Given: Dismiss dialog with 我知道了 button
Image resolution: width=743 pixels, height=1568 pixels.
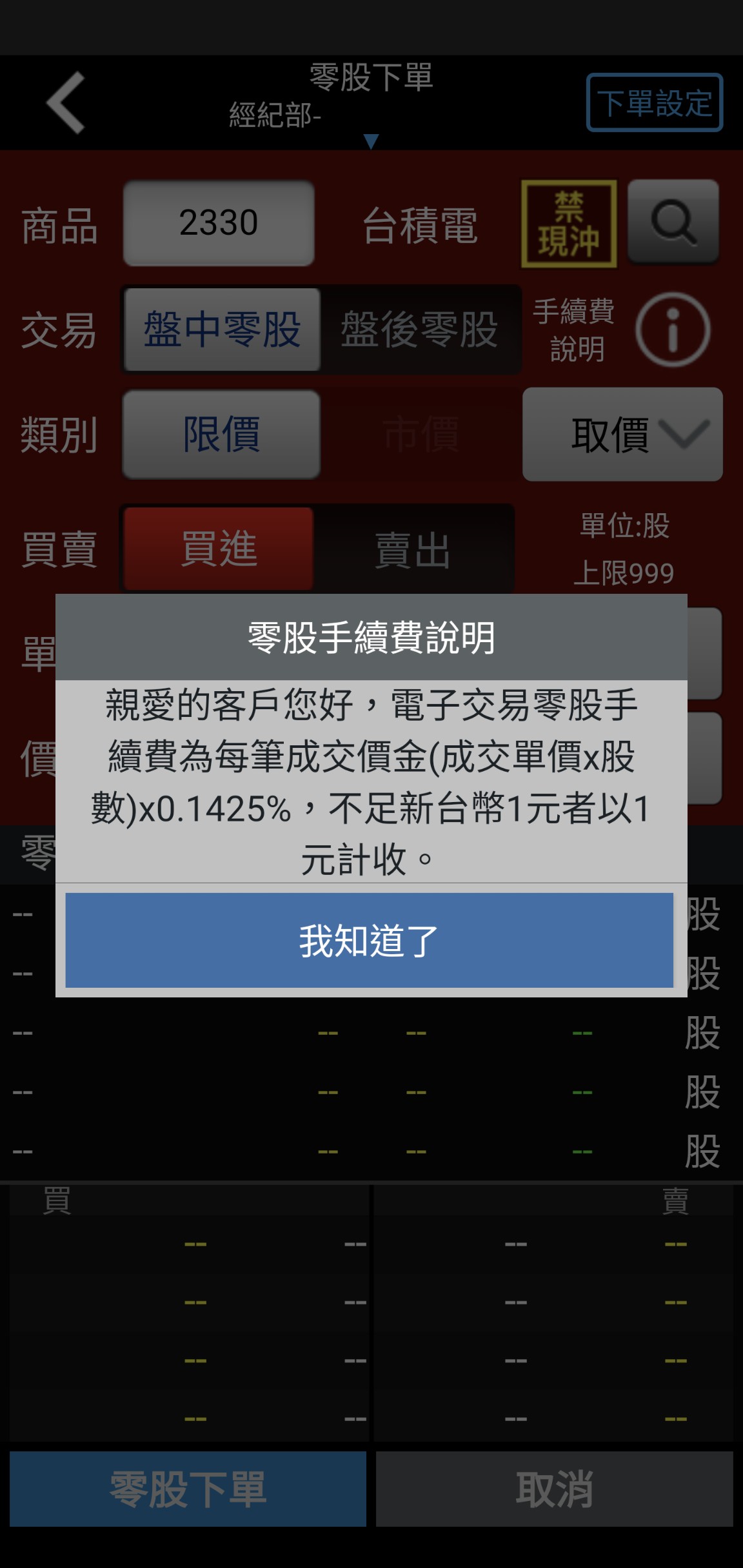Looking at the screenshot, I should (x=369, y=940).
